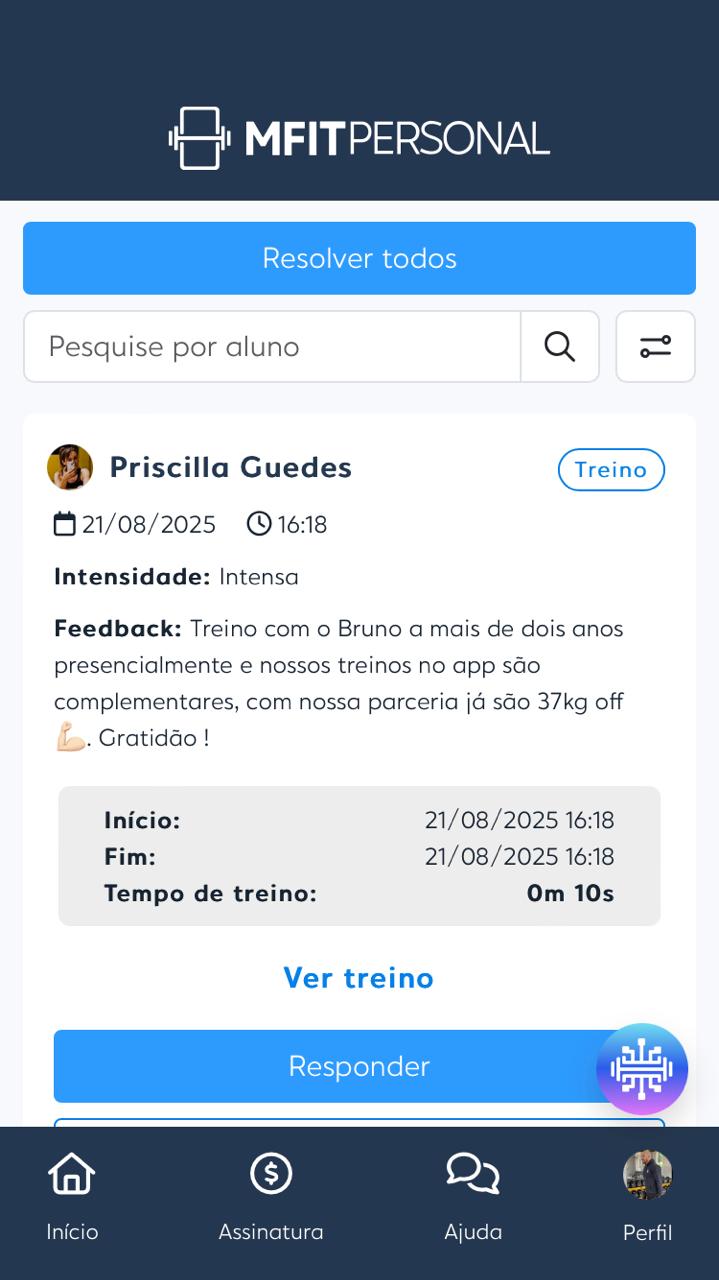719x1280 pixels.
Task: Launch the AI assistant floating button
Action: [x=642, y=1069]
